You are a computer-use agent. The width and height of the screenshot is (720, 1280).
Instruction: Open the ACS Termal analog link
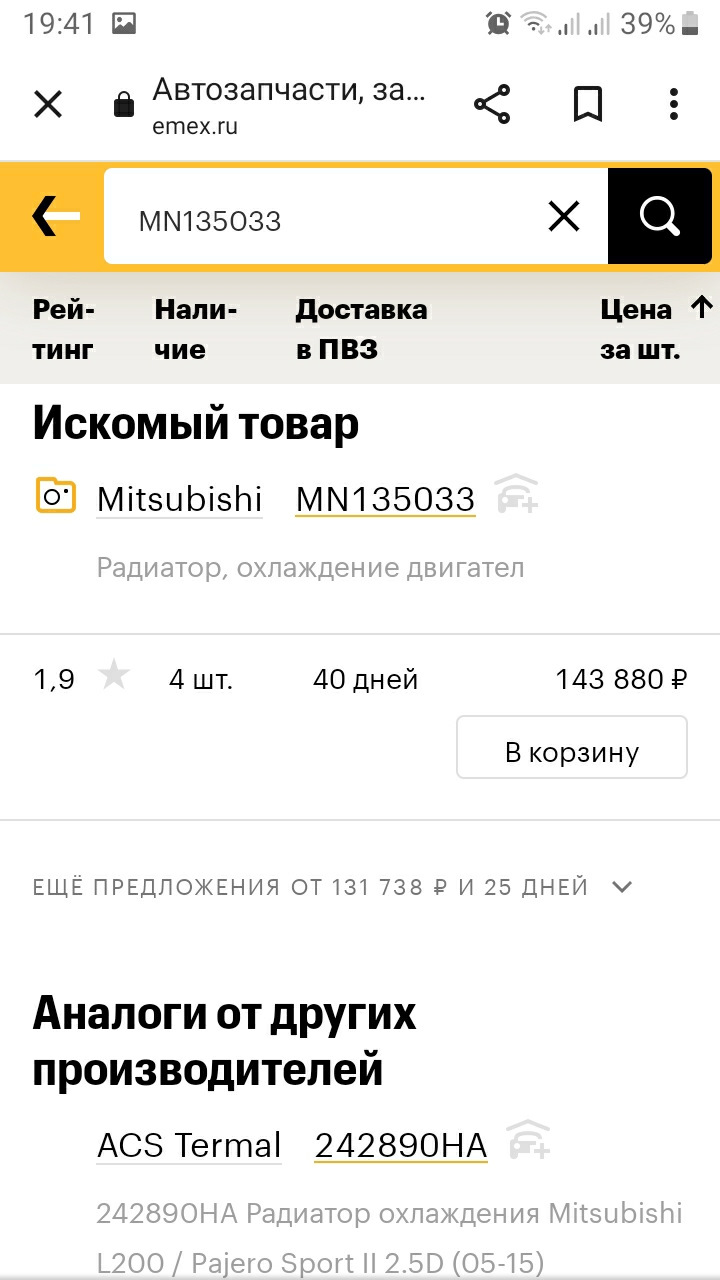pyautogui.click(x=188, y=1144)
